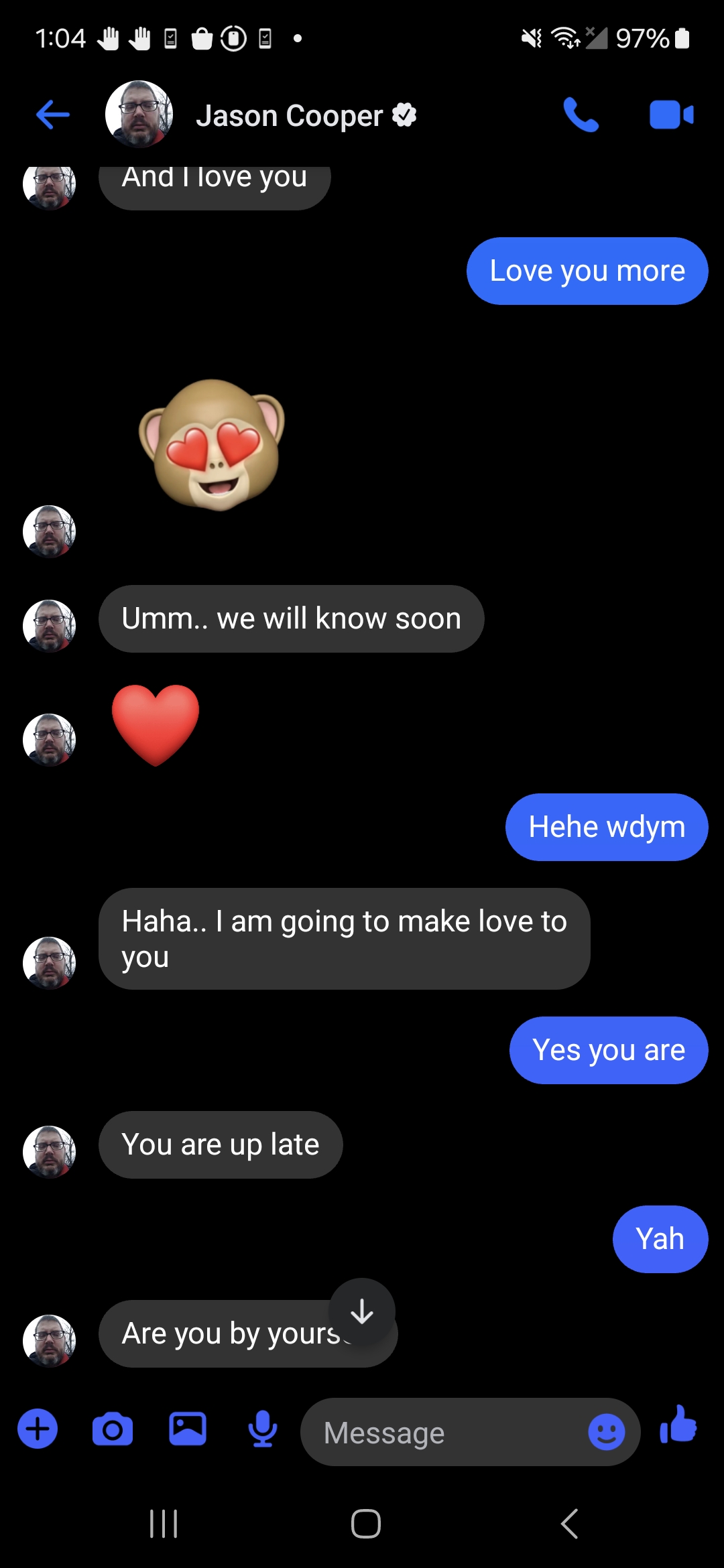Tap the system home button

366,1524
